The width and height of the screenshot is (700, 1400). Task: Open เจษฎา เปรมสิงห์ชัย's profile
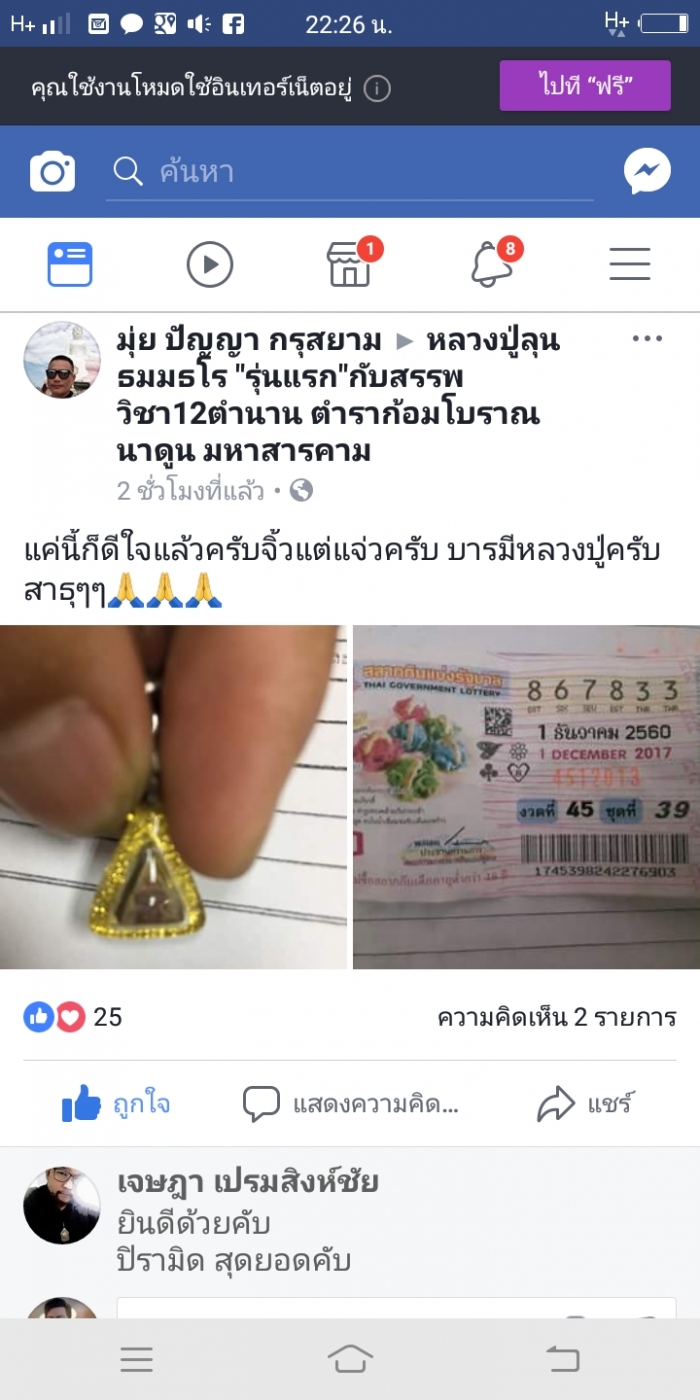click(x=247, y=1182)
